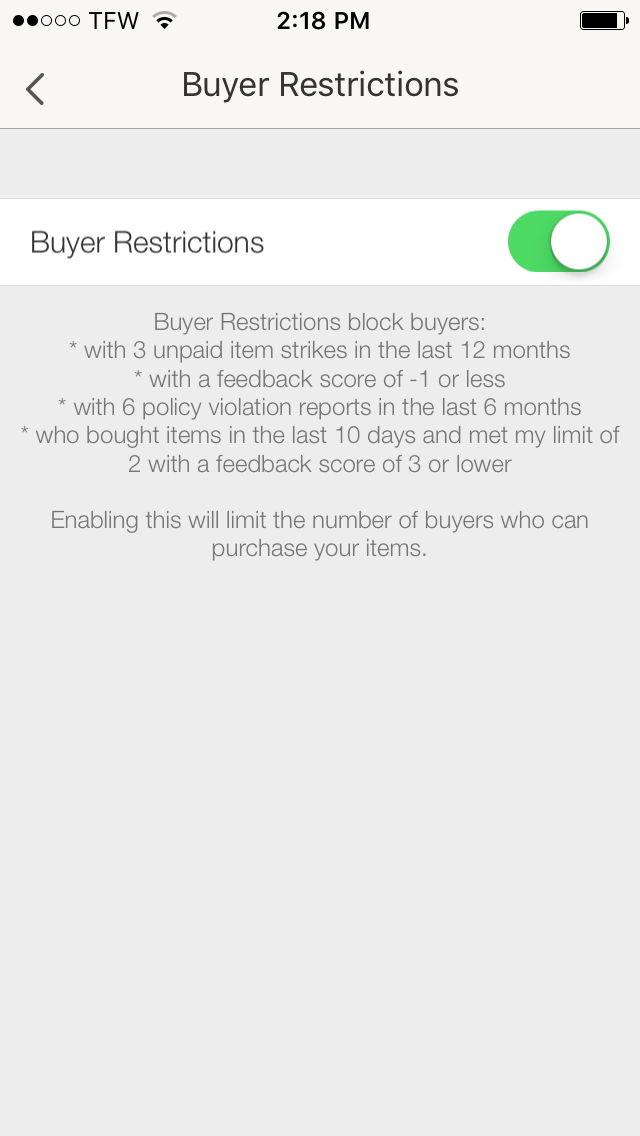The image size is (640, 1136).
Task: Go back from Buyer Restrictions
Action: click(35, 88)
